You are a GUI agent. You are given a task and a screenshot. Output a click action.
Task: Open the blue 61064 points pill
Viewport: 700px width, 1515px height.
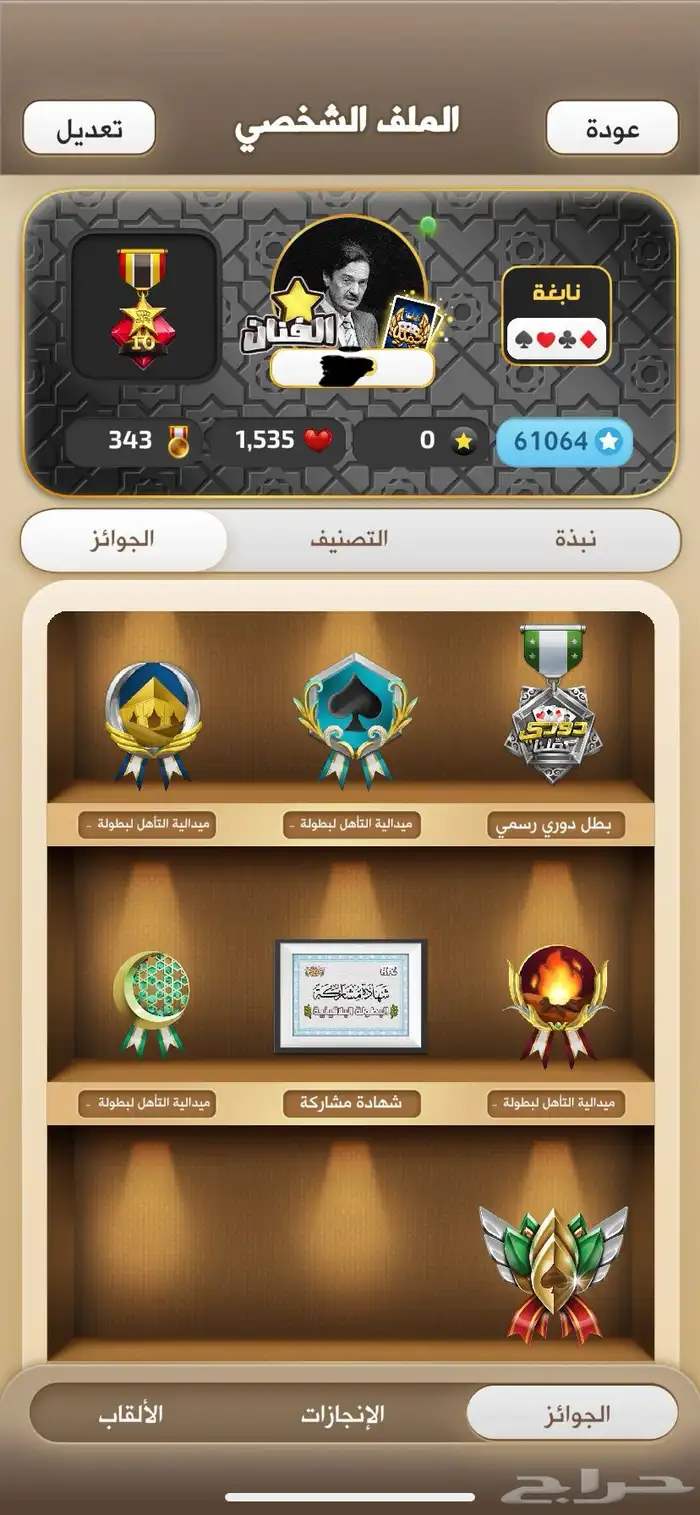point(564,441)
